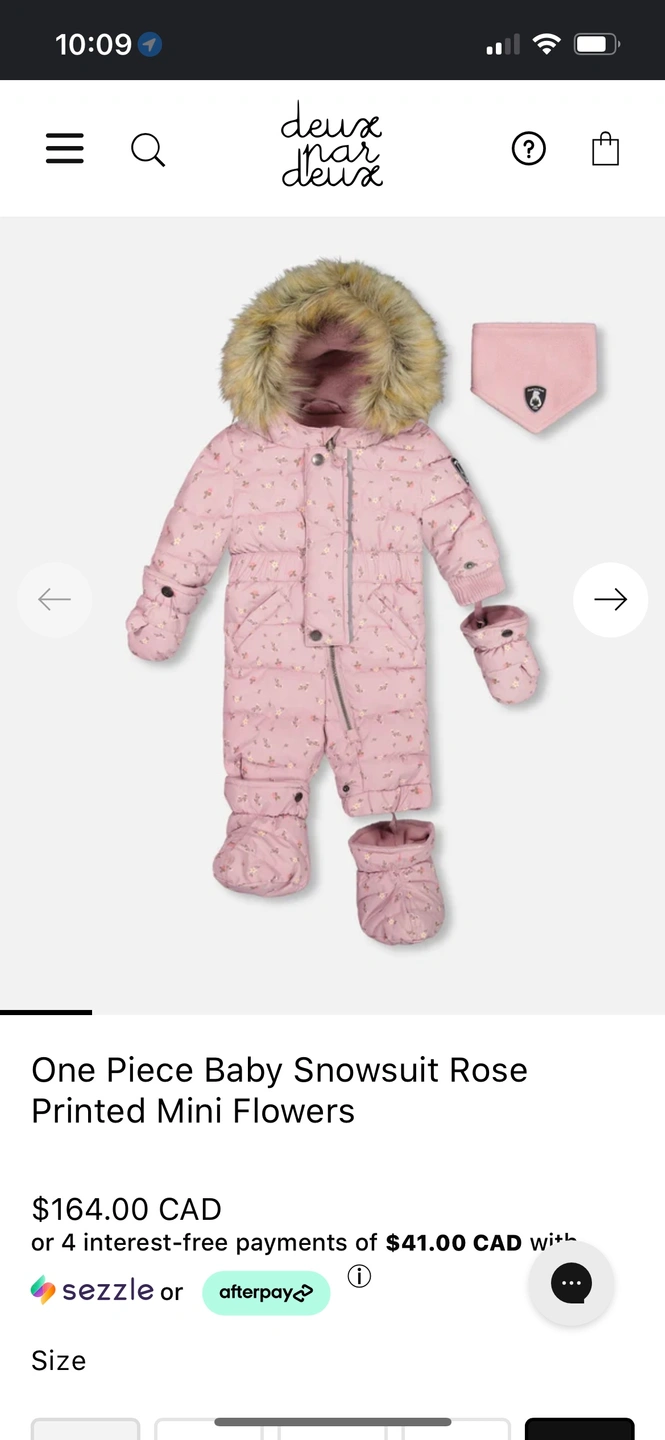Open the hamburger menu
This screenshot has width=665, height=1440.
point(65,149)
